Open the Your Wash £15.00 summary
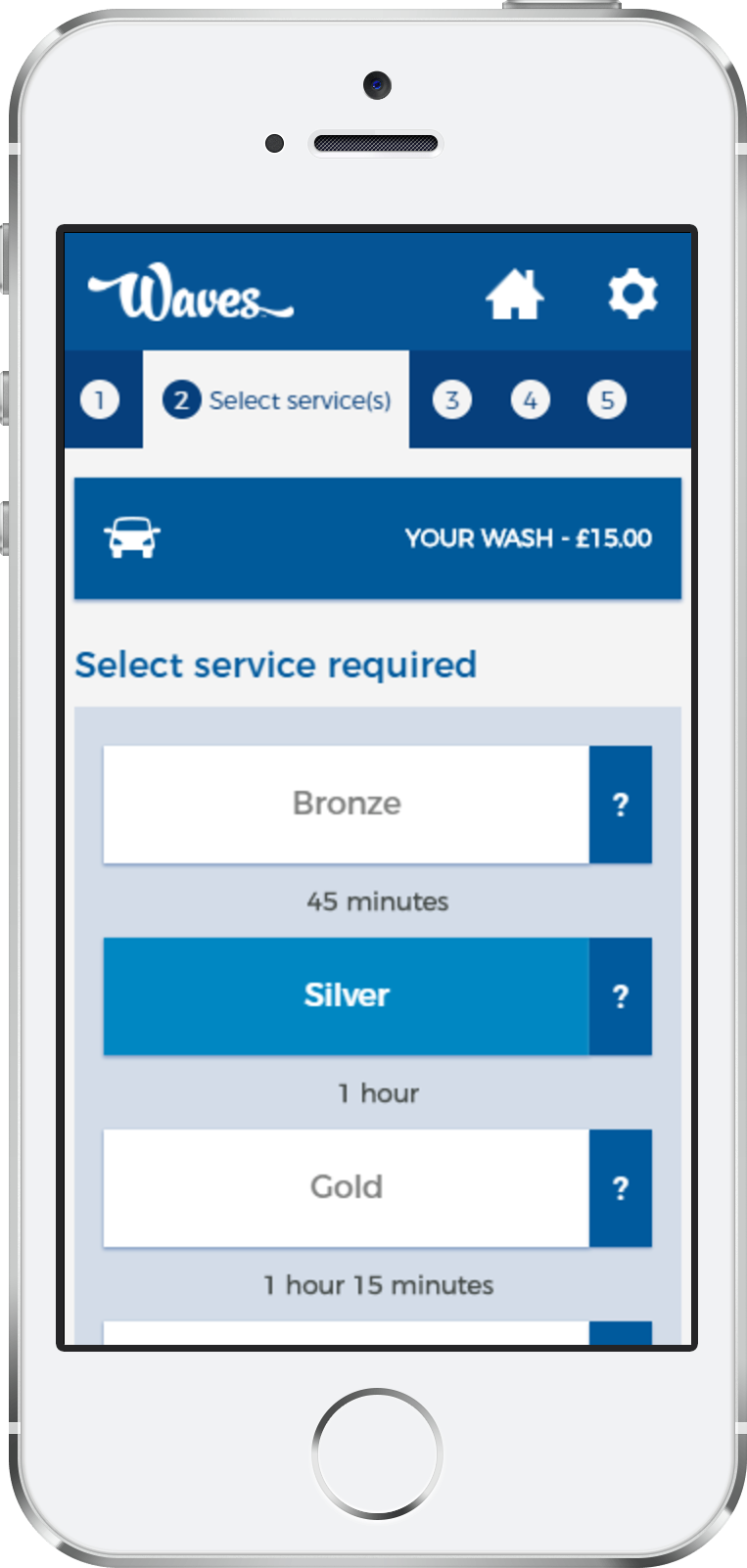This screenshot has height=1568, width=747. click(378, 538)
